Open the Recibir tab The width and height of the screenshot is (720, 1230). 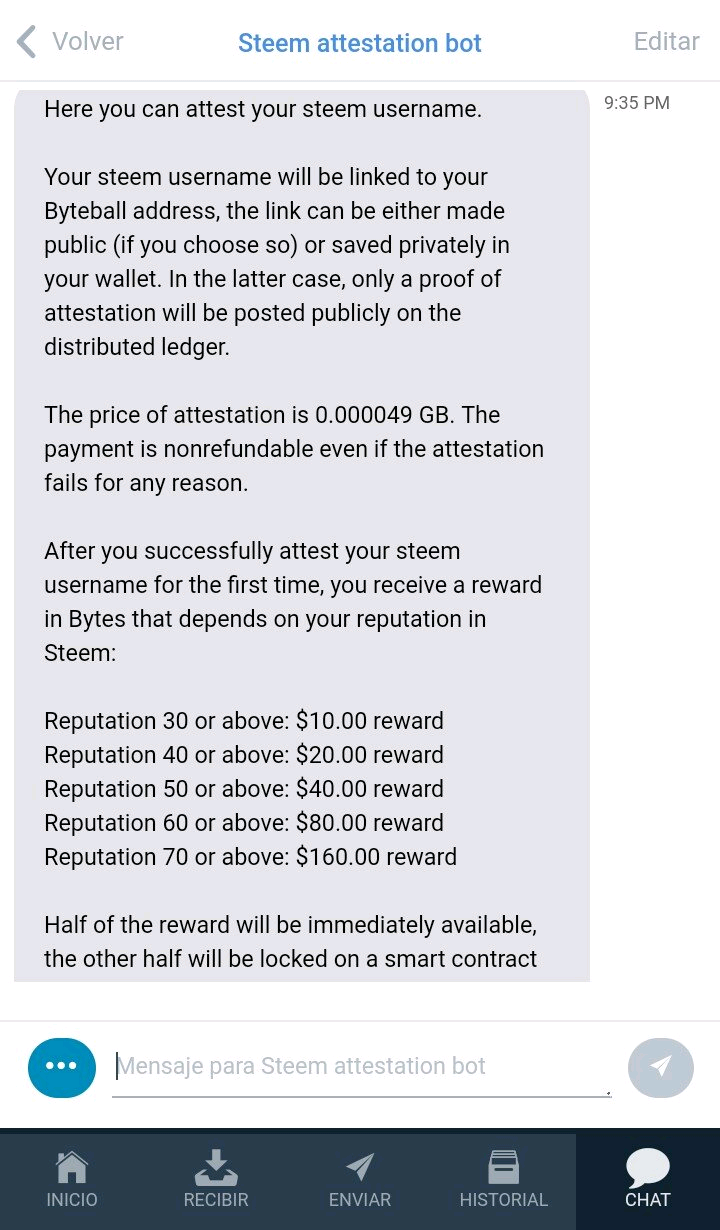tap(216, 1181)
